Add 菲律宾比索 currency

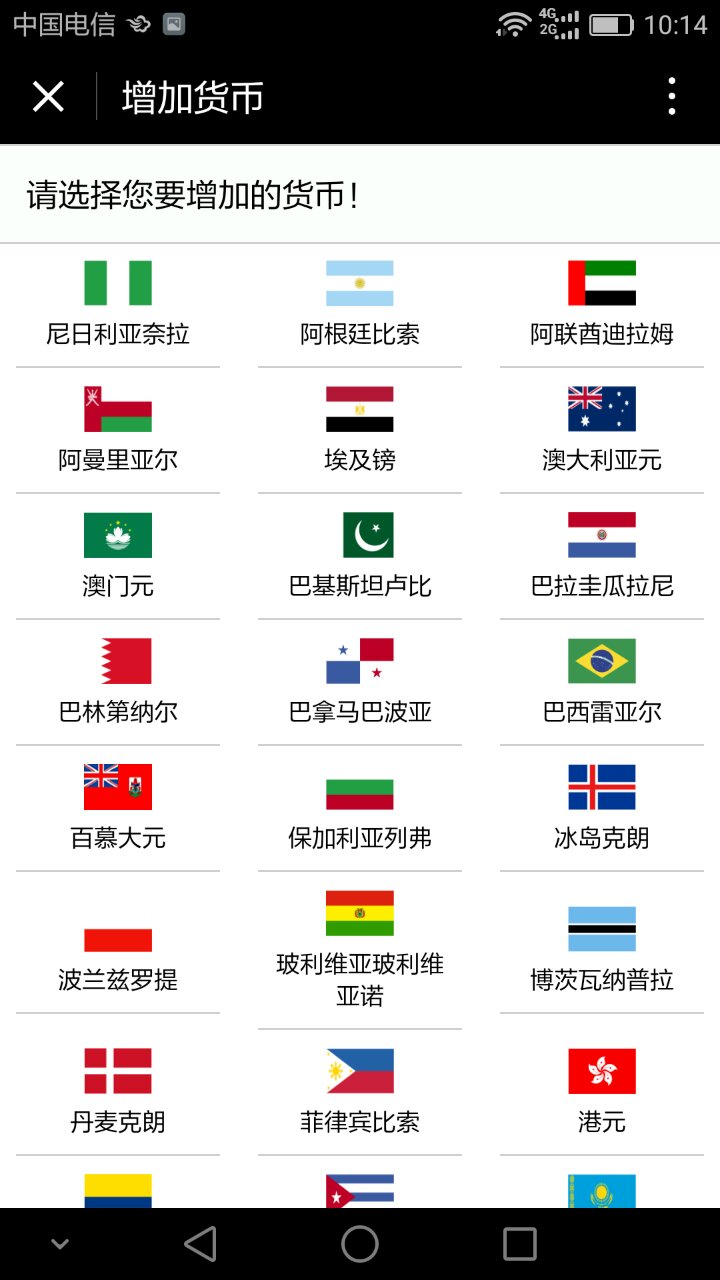click(360, 1092)
